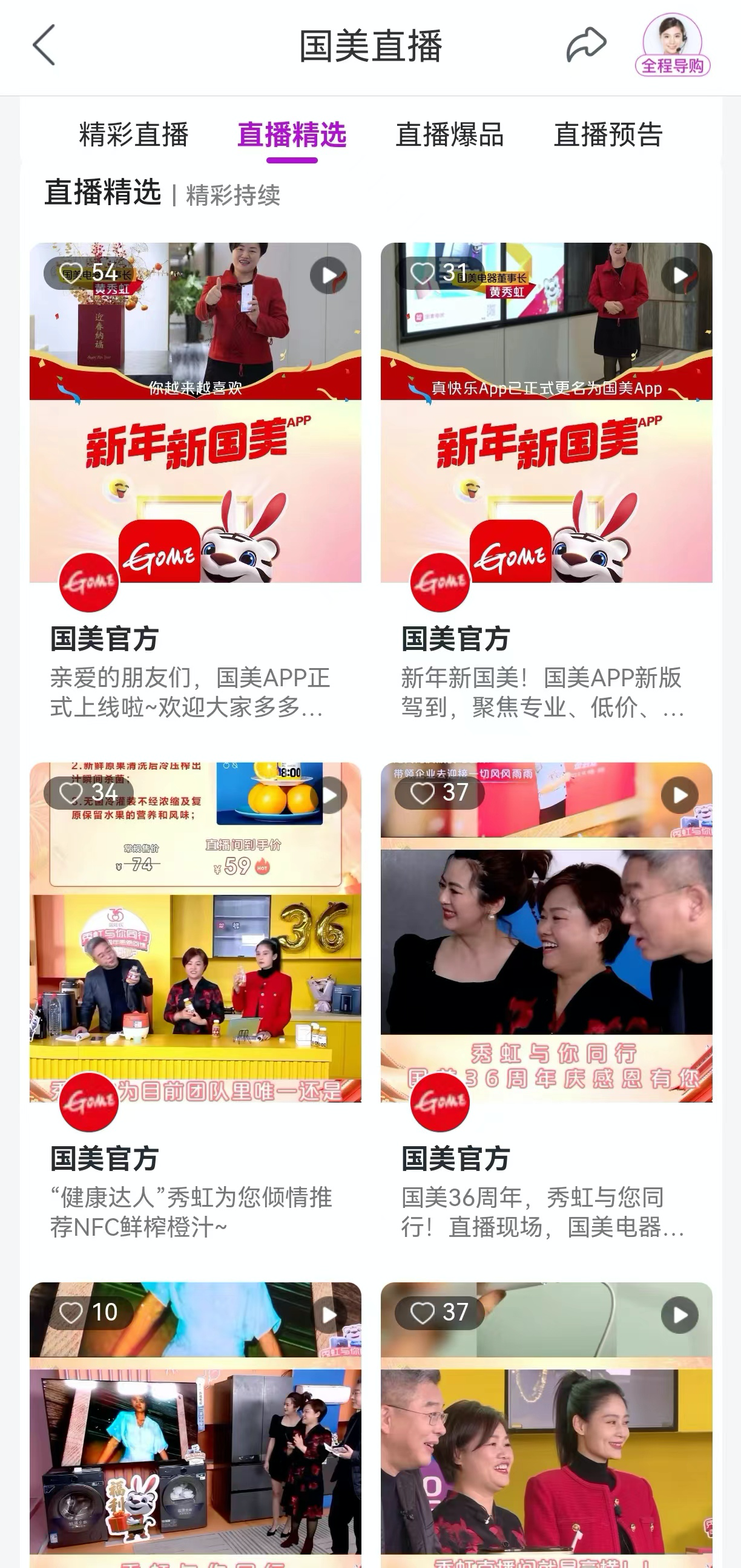Select the 直播精选 tab
Image resolution: width=741 pixels, height=1568 pixels.
coord(292,134)
